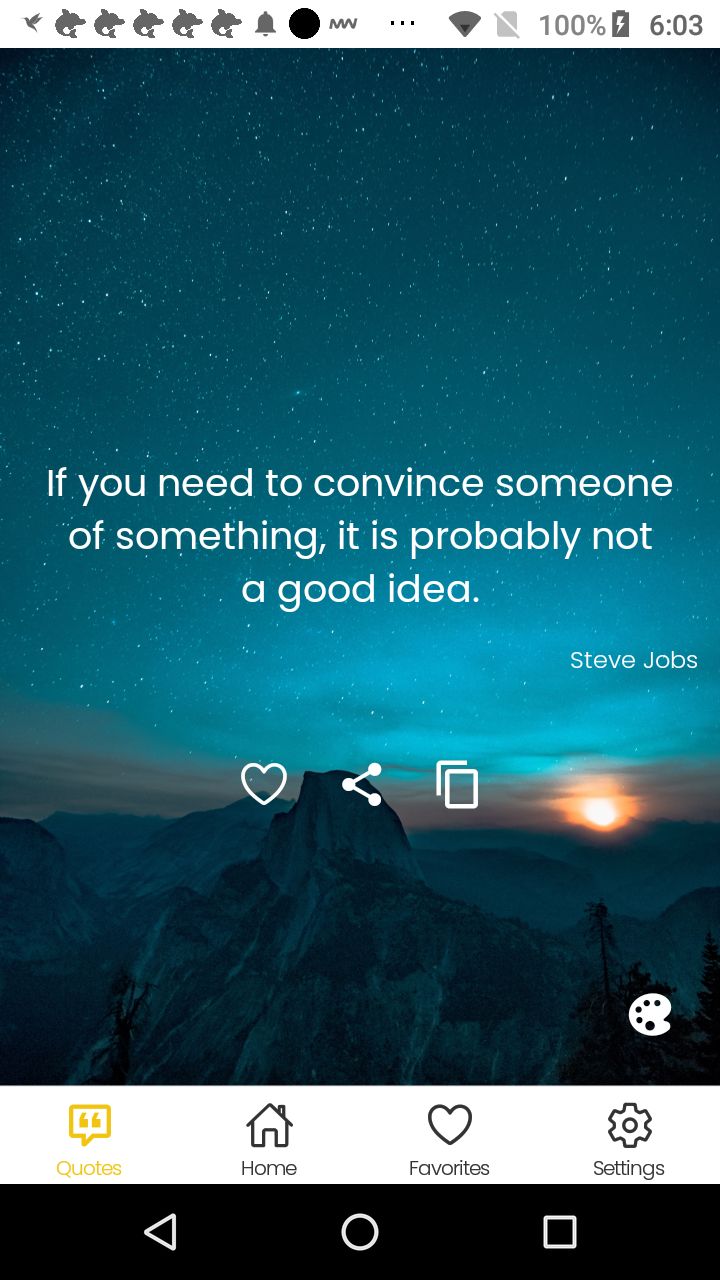
Task: Open the color palette theme picker
Action: [x=650, y=1015]
